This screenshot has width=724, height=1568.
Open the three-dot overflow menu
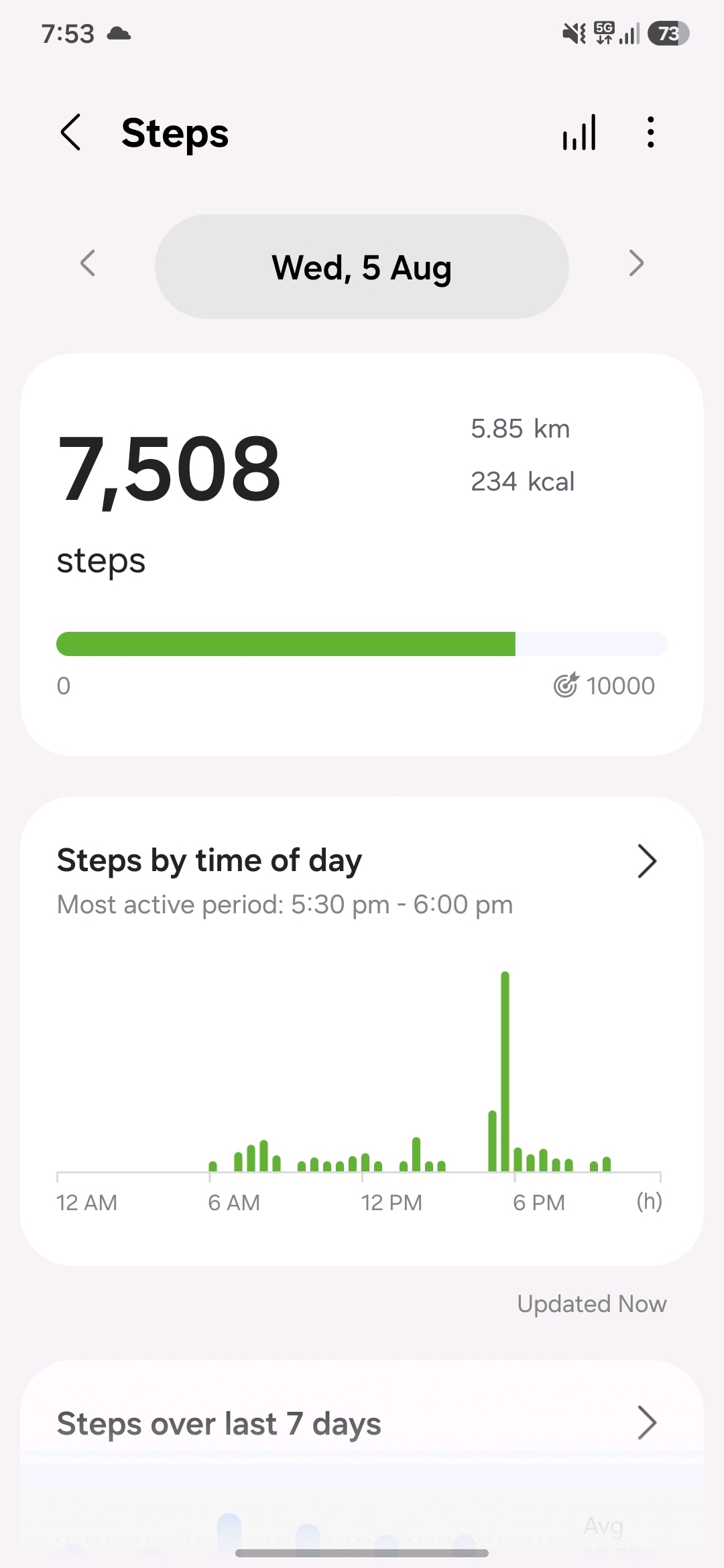(650, 132)
